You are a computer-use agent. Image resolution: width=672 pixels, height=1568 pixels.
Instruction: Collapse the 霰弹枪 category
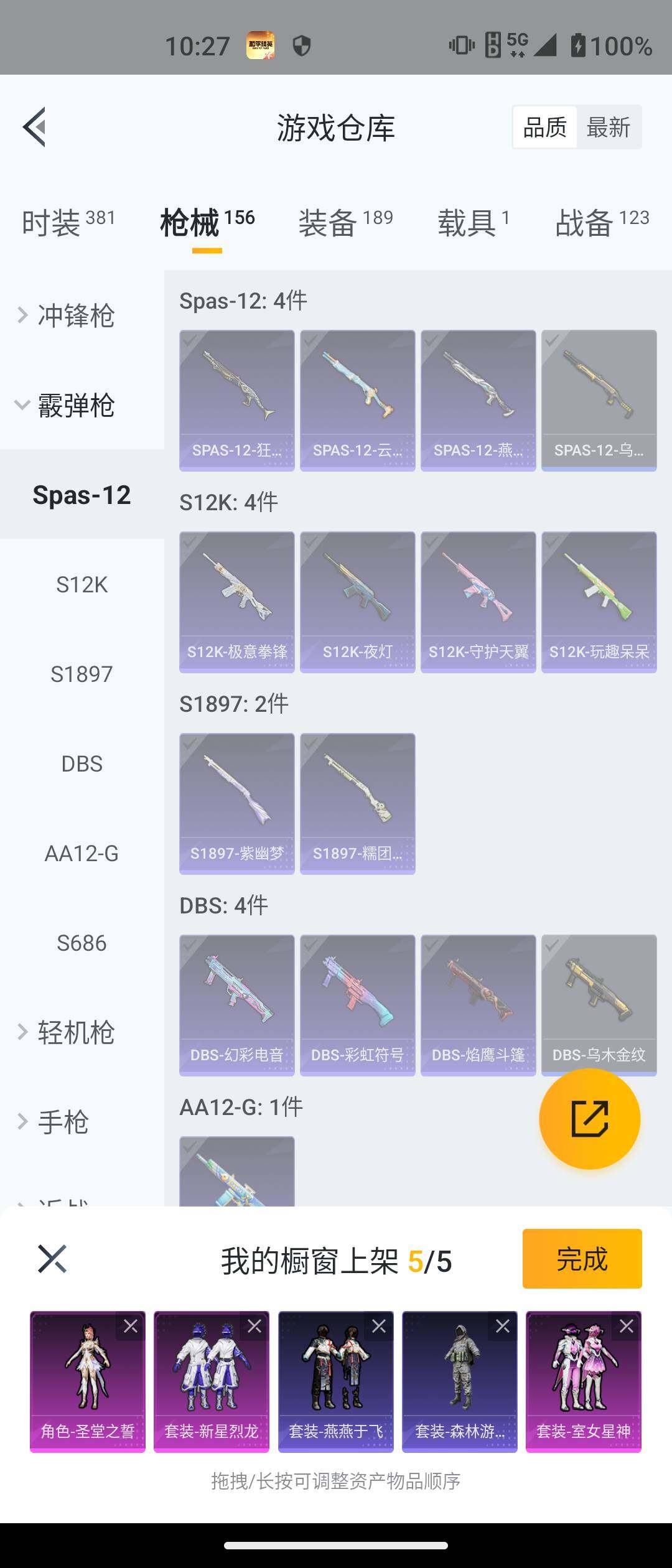75,405
